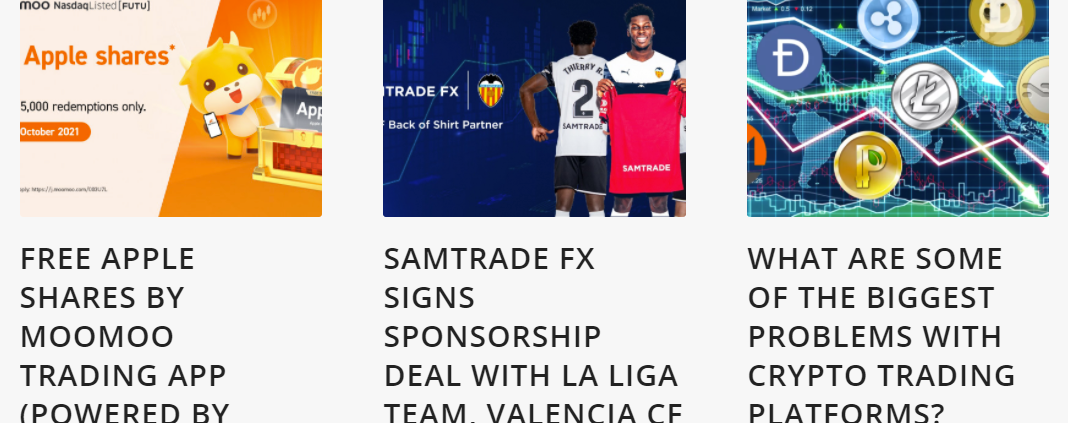Open the crypto coins article image

click(897, 107)
